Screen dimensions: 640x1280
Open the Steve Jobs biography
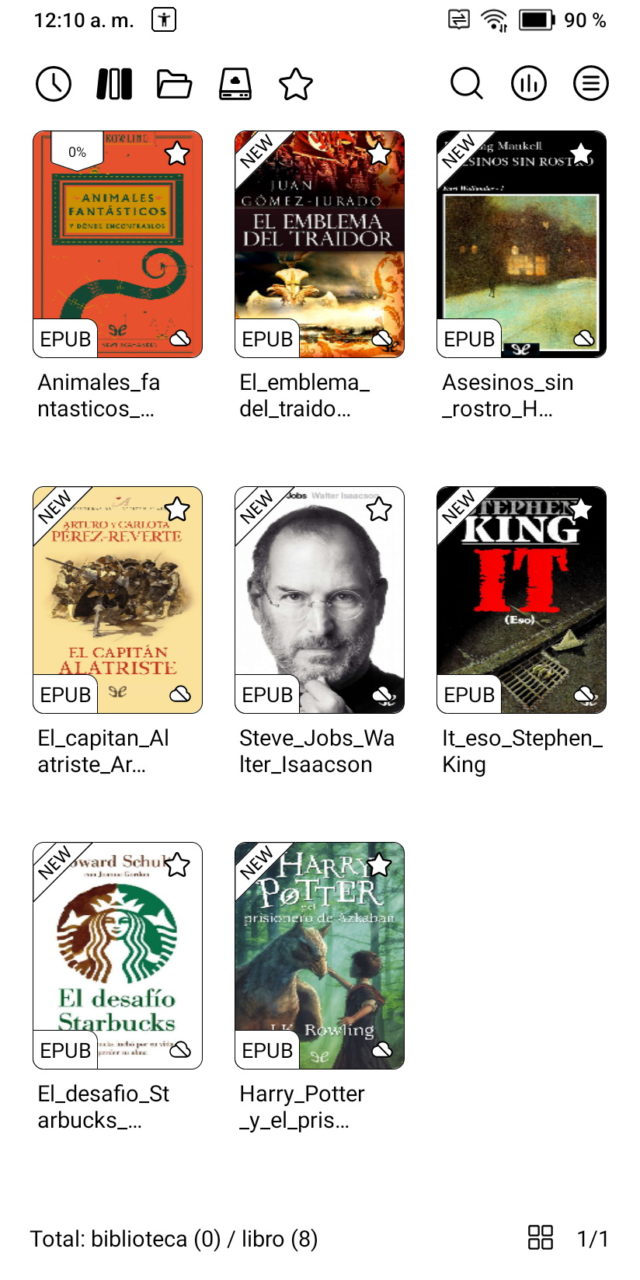(x=320, y=600)
